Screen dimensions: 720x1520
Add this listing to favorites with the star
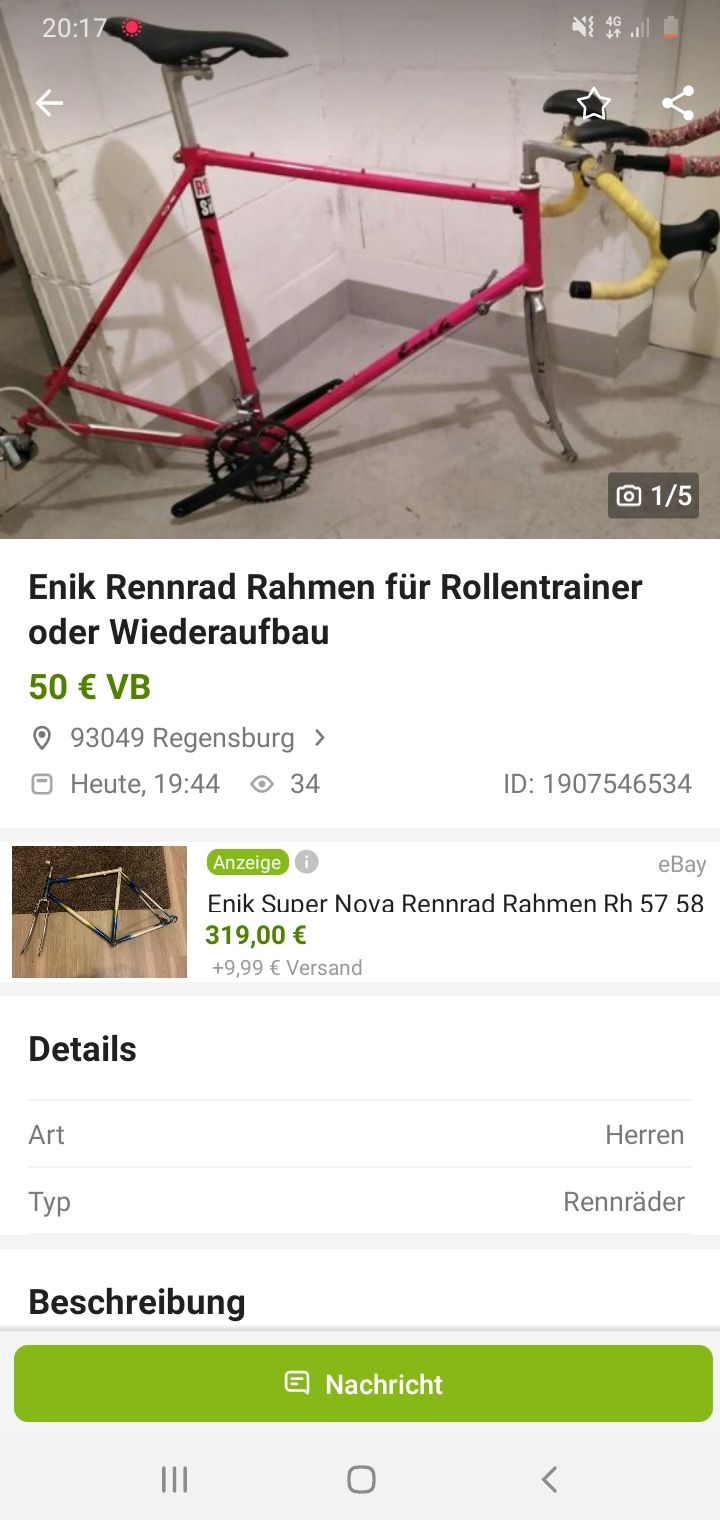pos(593,103)
